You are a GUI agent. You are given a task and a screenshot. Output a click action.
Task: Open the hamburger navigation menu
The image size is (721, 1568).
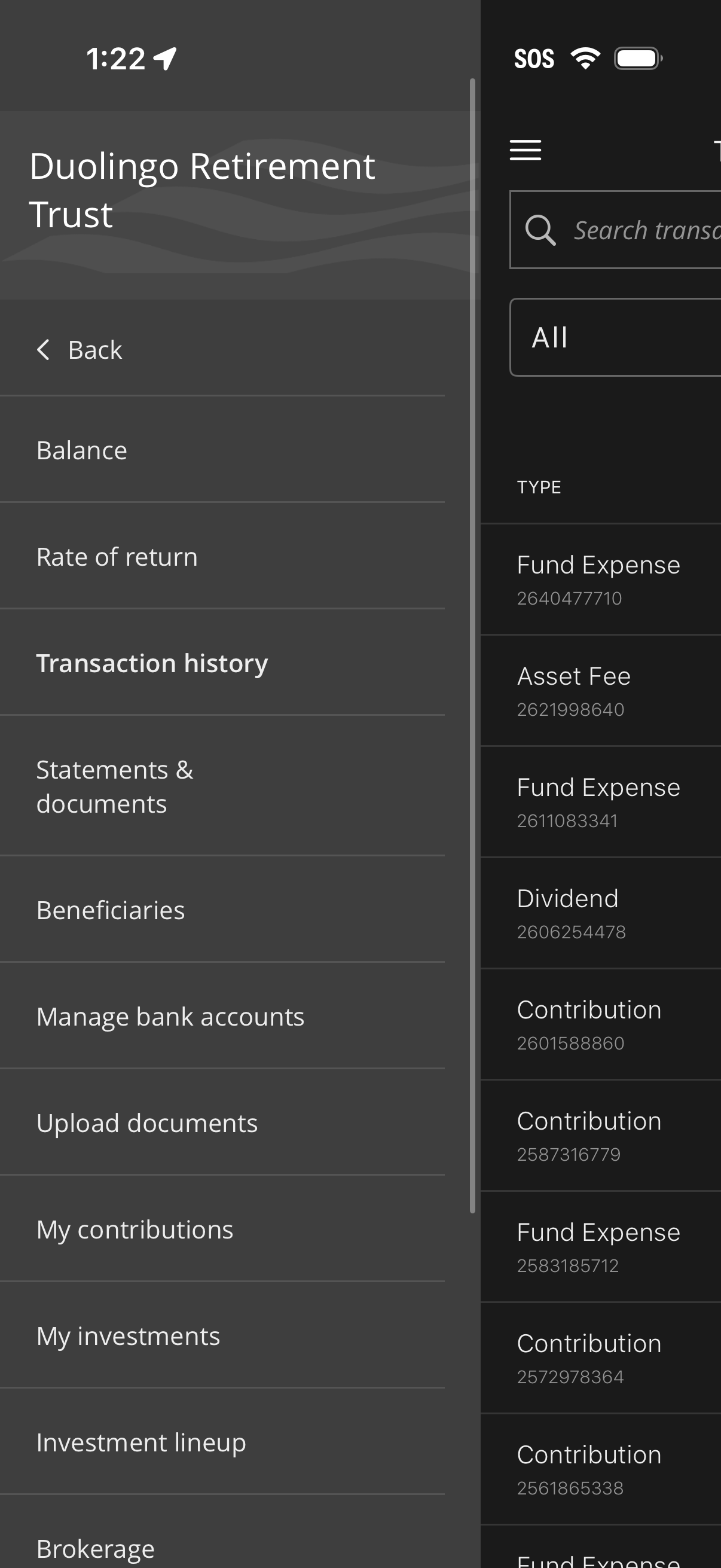click(525, 150)
